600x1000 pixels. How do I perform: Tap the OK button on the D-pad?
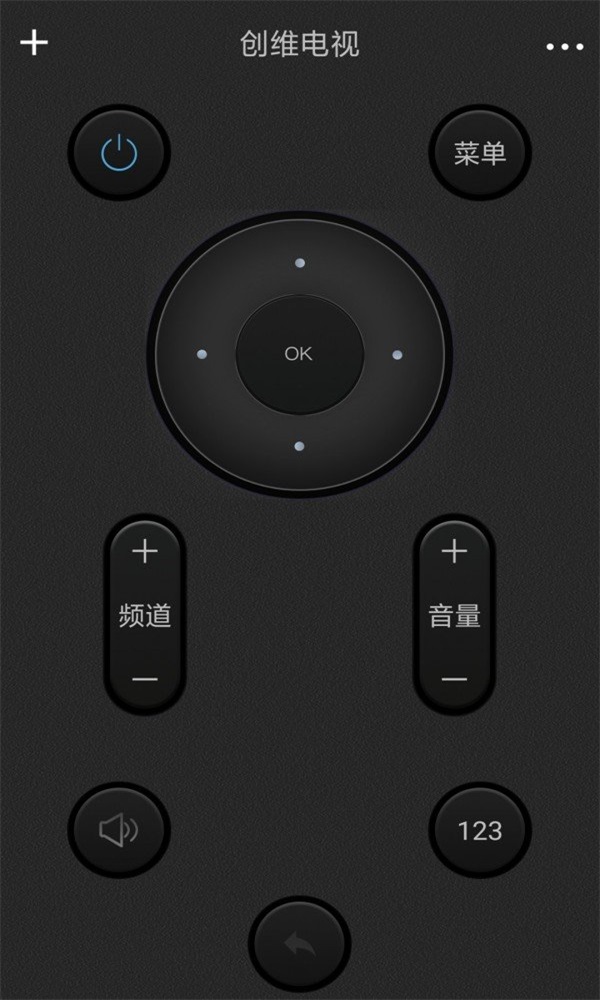pos(299,354)
